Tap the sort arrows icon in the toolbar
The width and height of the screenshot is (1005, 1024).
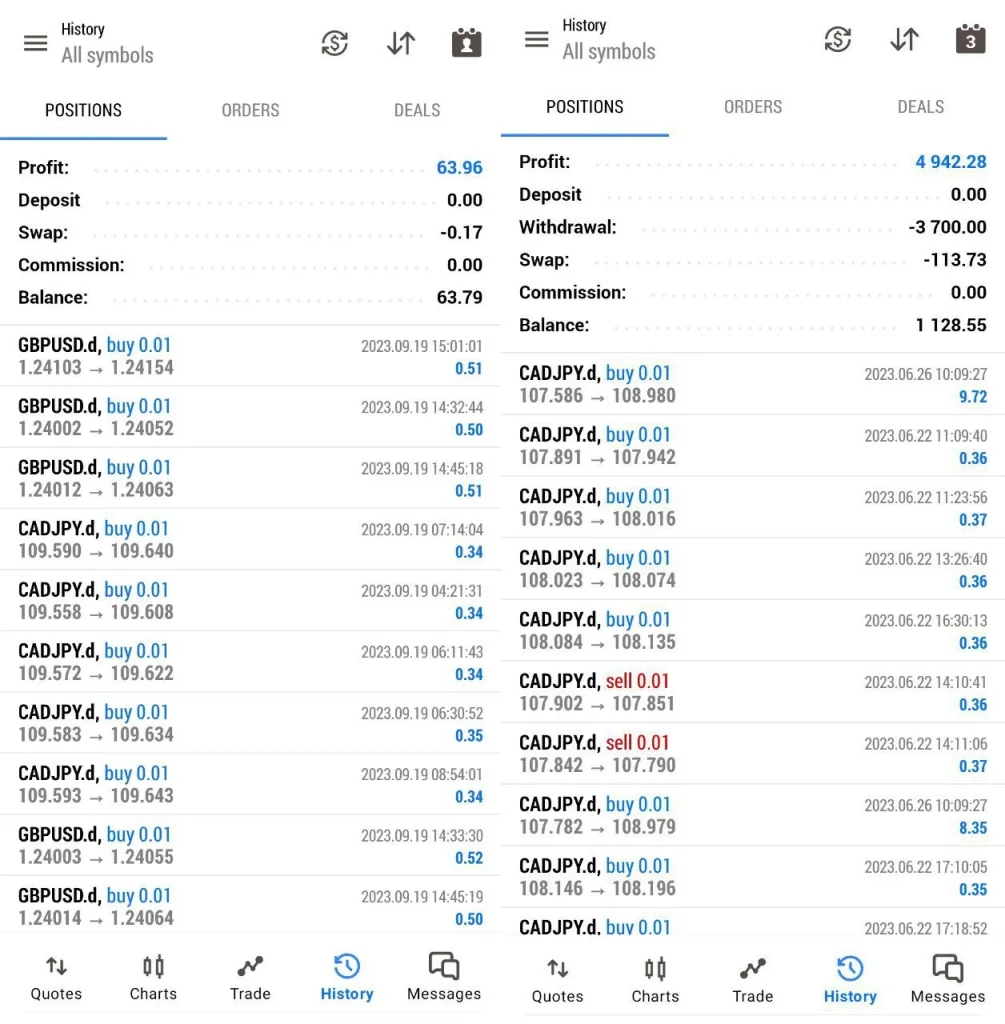[401, 43]
